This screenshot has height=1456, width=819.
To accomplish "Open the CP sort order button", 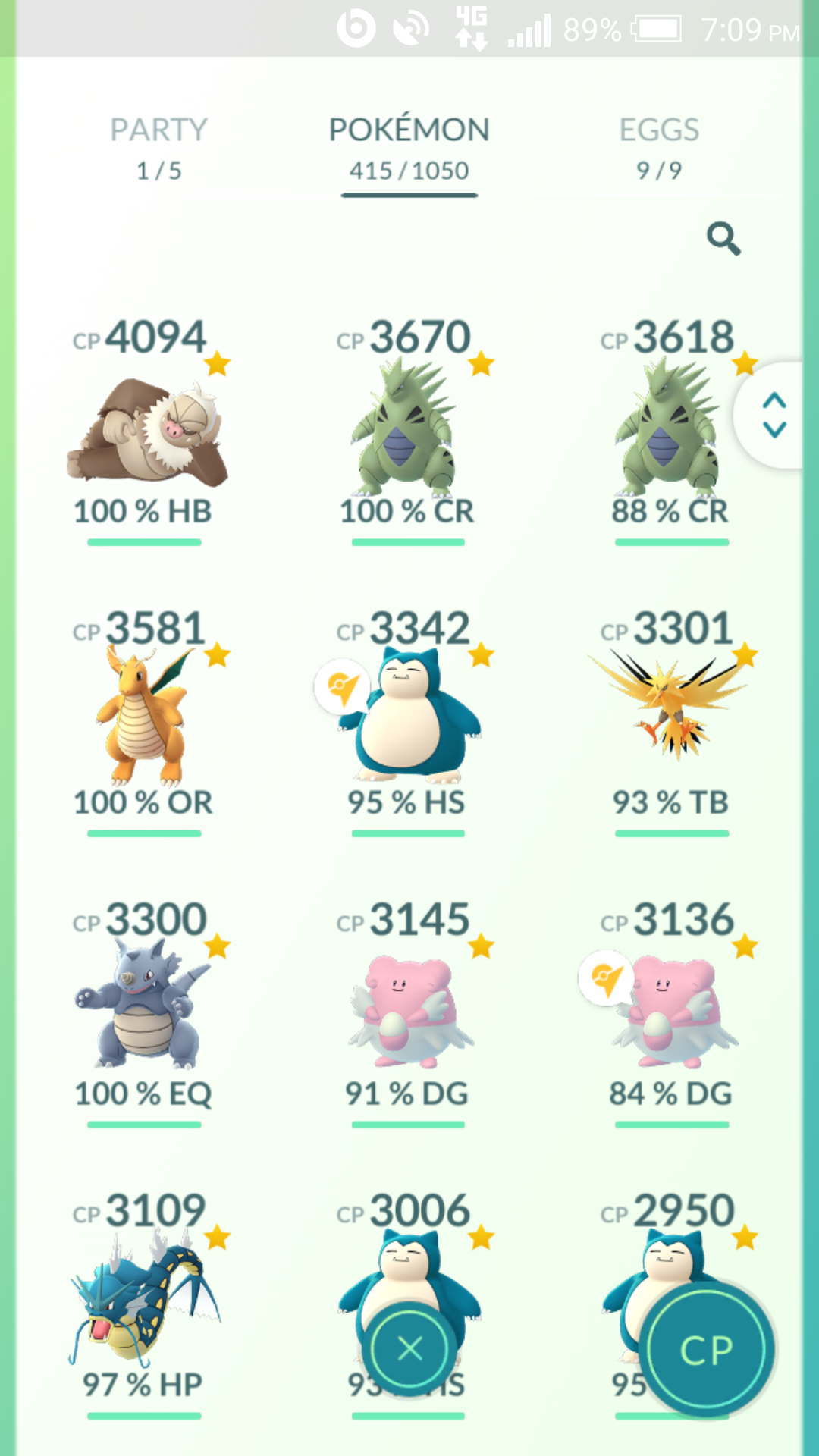I will click(x=708, y=1350).
